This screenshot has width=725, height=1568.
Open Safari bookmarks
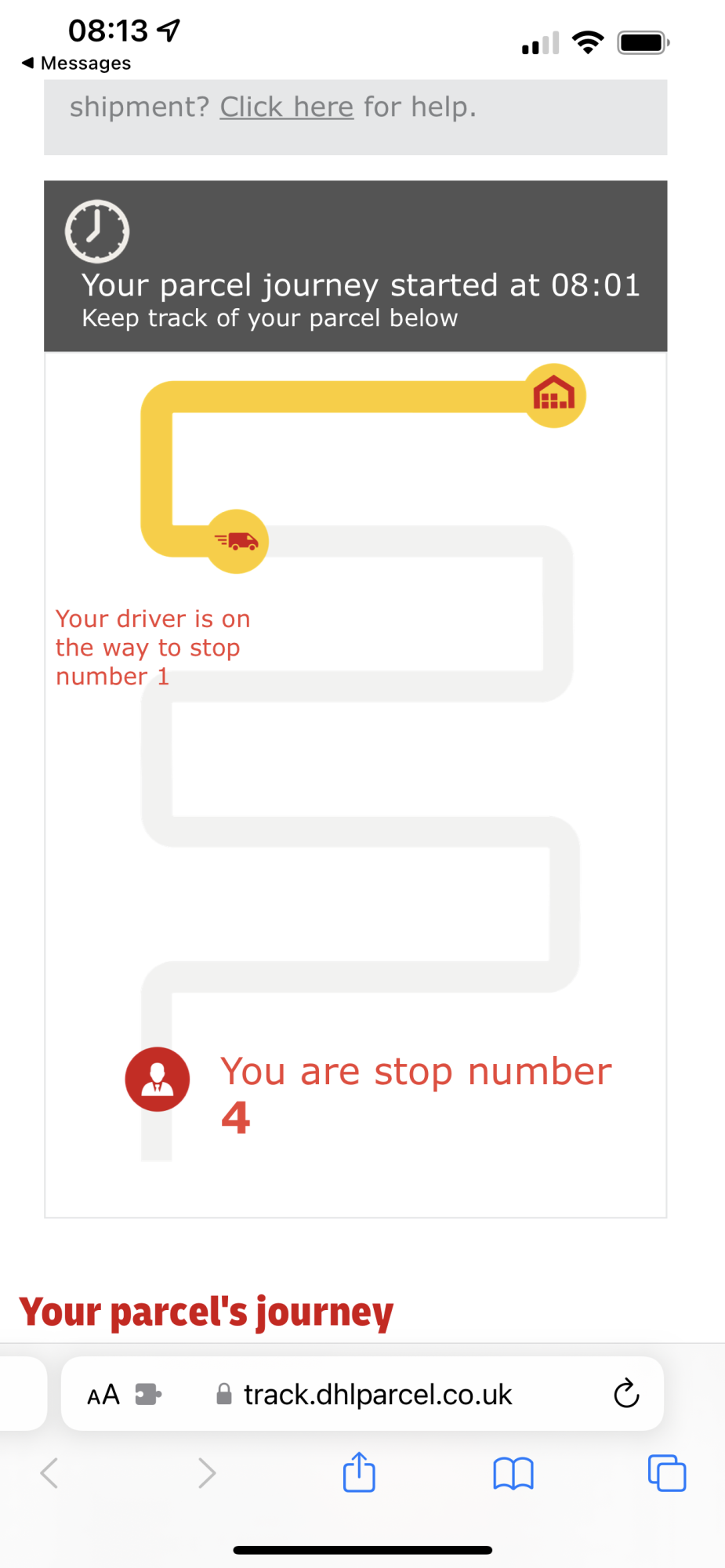pos(513,1474)
